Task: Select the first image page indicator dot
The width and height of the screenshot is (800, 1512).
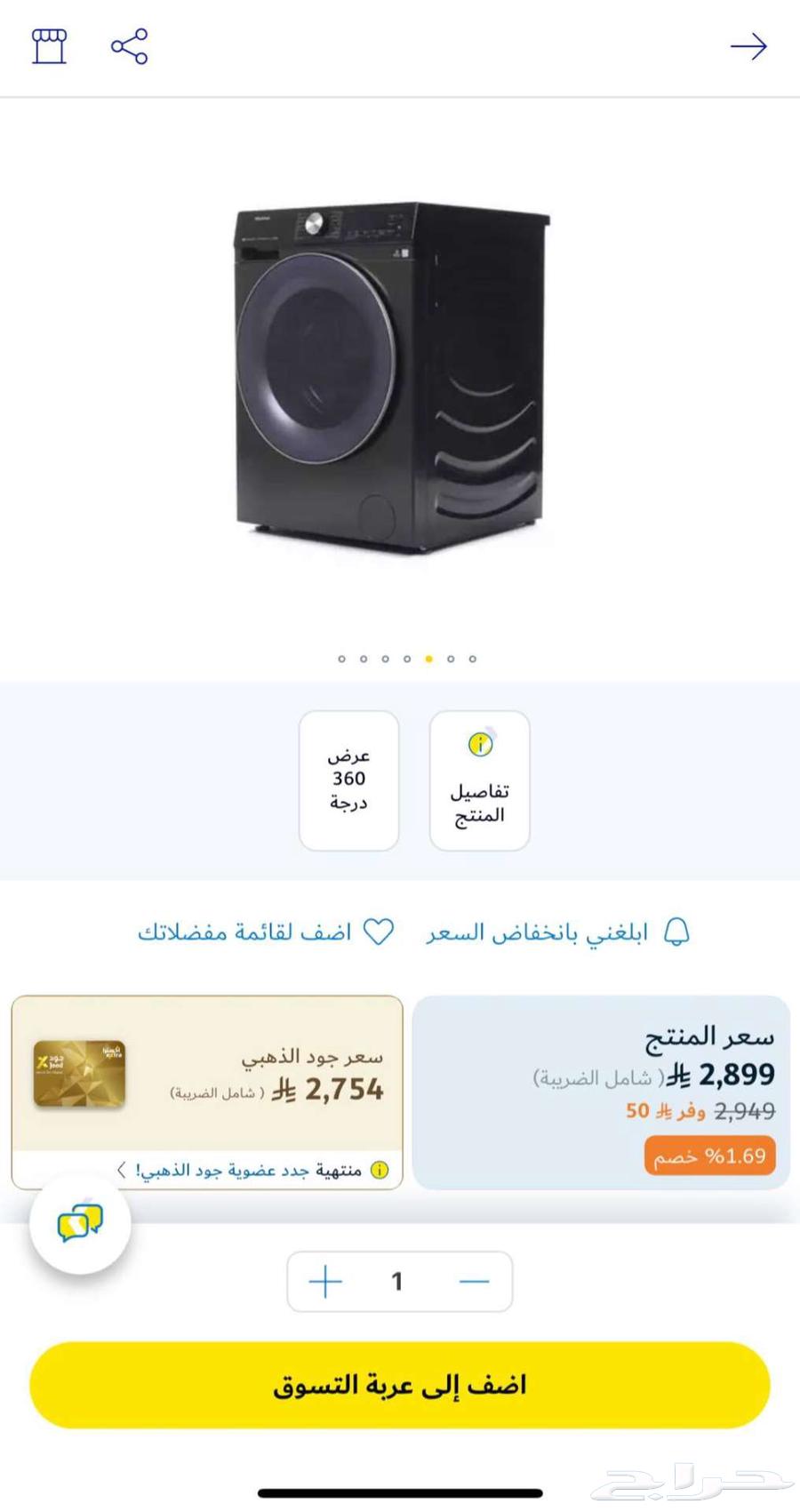Action: 341,659
